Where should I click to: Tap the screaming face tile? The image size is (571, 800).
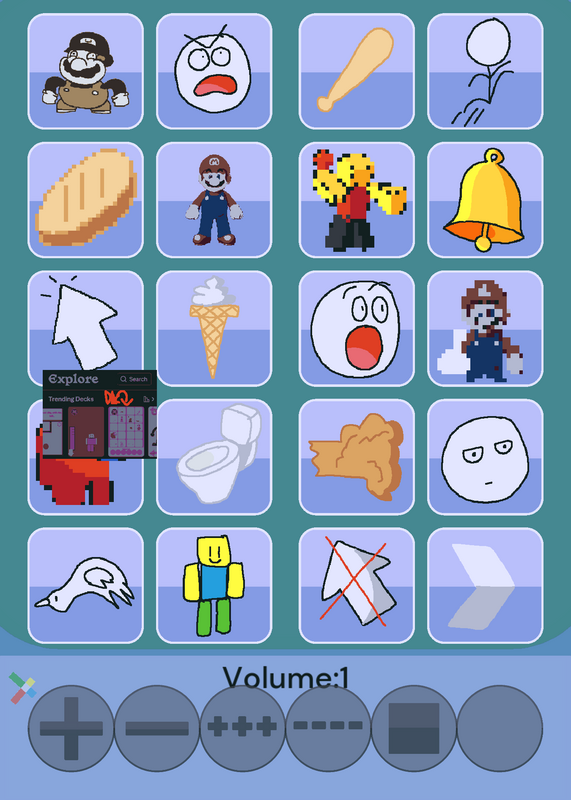[356, 328]
